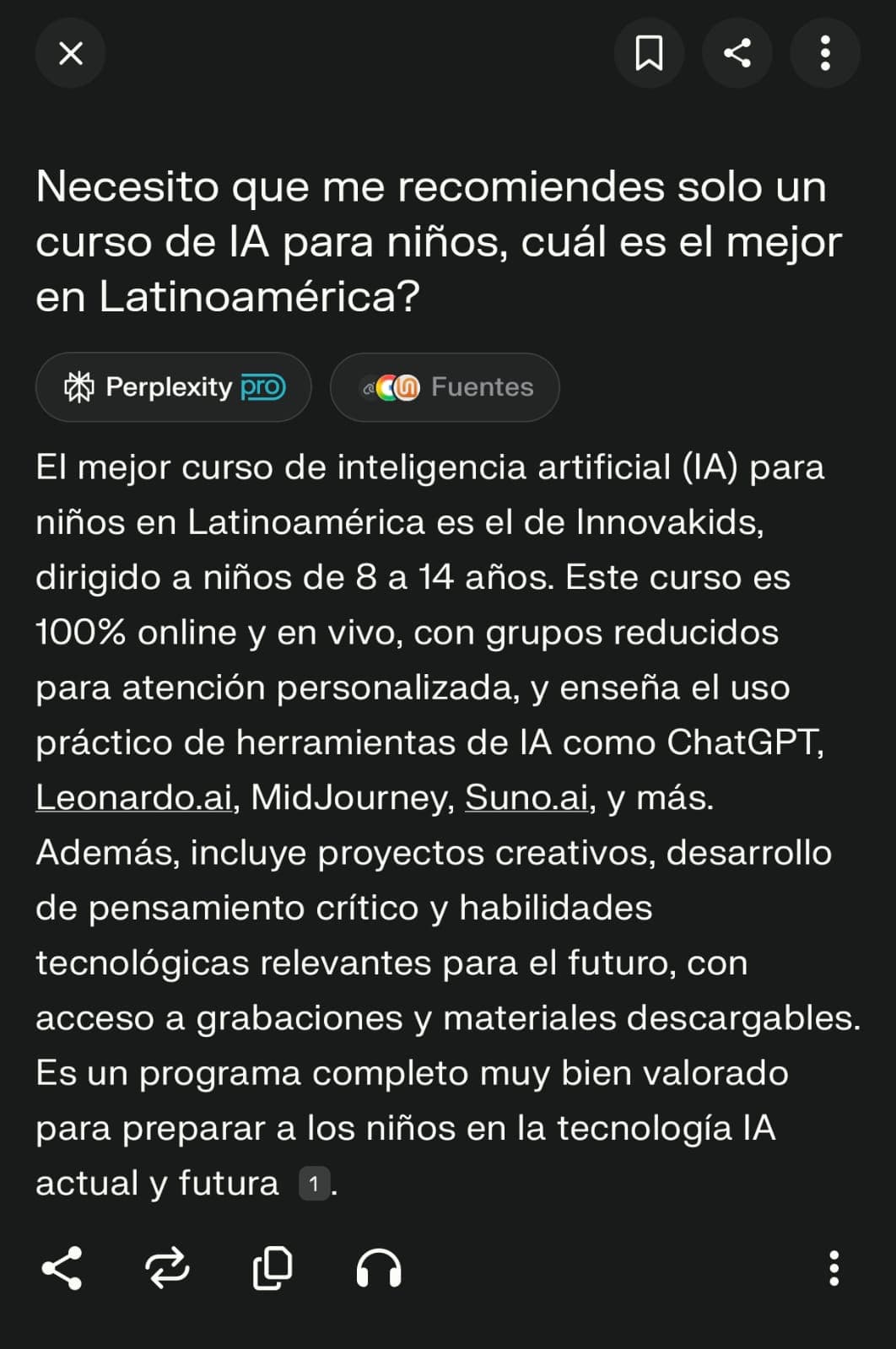Tap the Perplexity pro chip
This screenshot has width=896, height=1349.
point(174,387)
